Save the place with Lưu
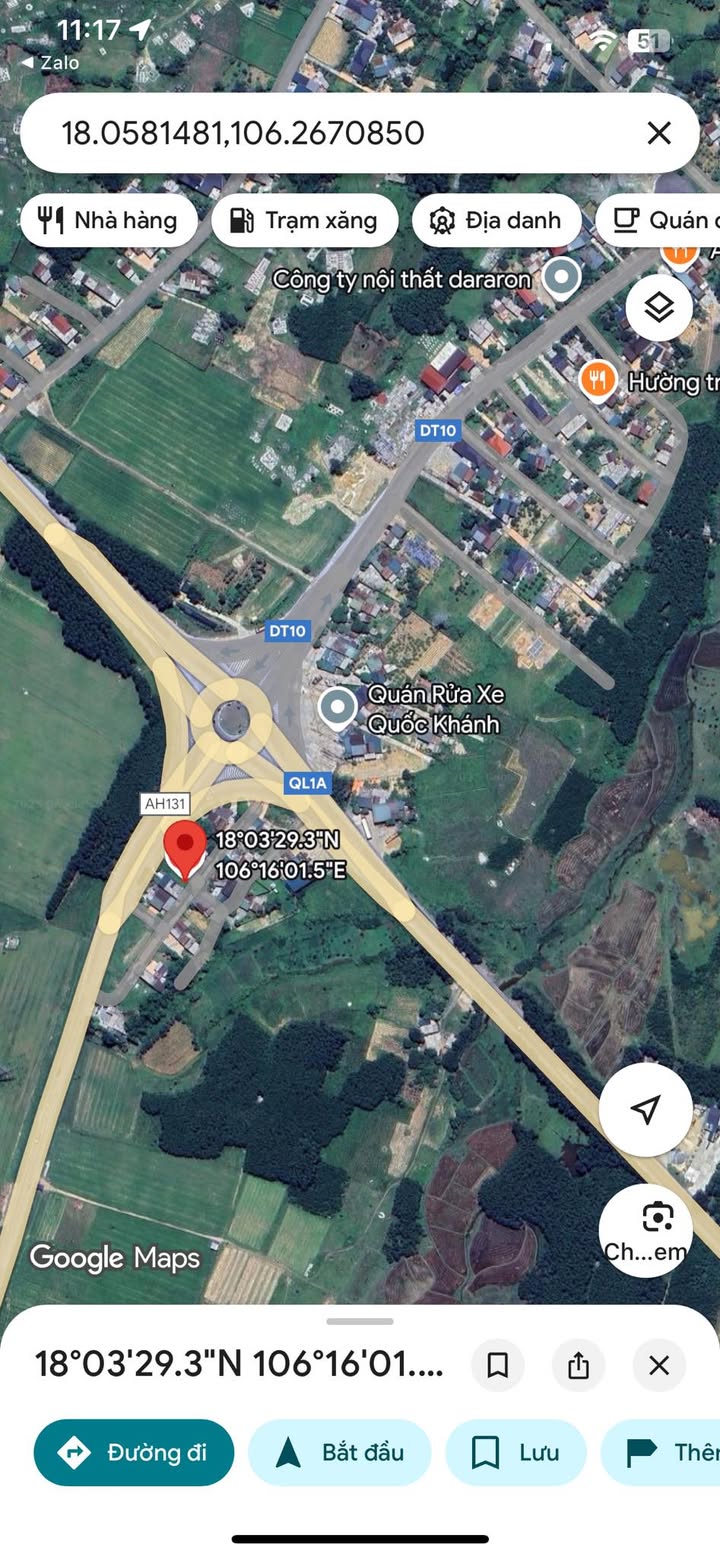This screenshot has height=1557, width=720. (x=515, y=1452)
